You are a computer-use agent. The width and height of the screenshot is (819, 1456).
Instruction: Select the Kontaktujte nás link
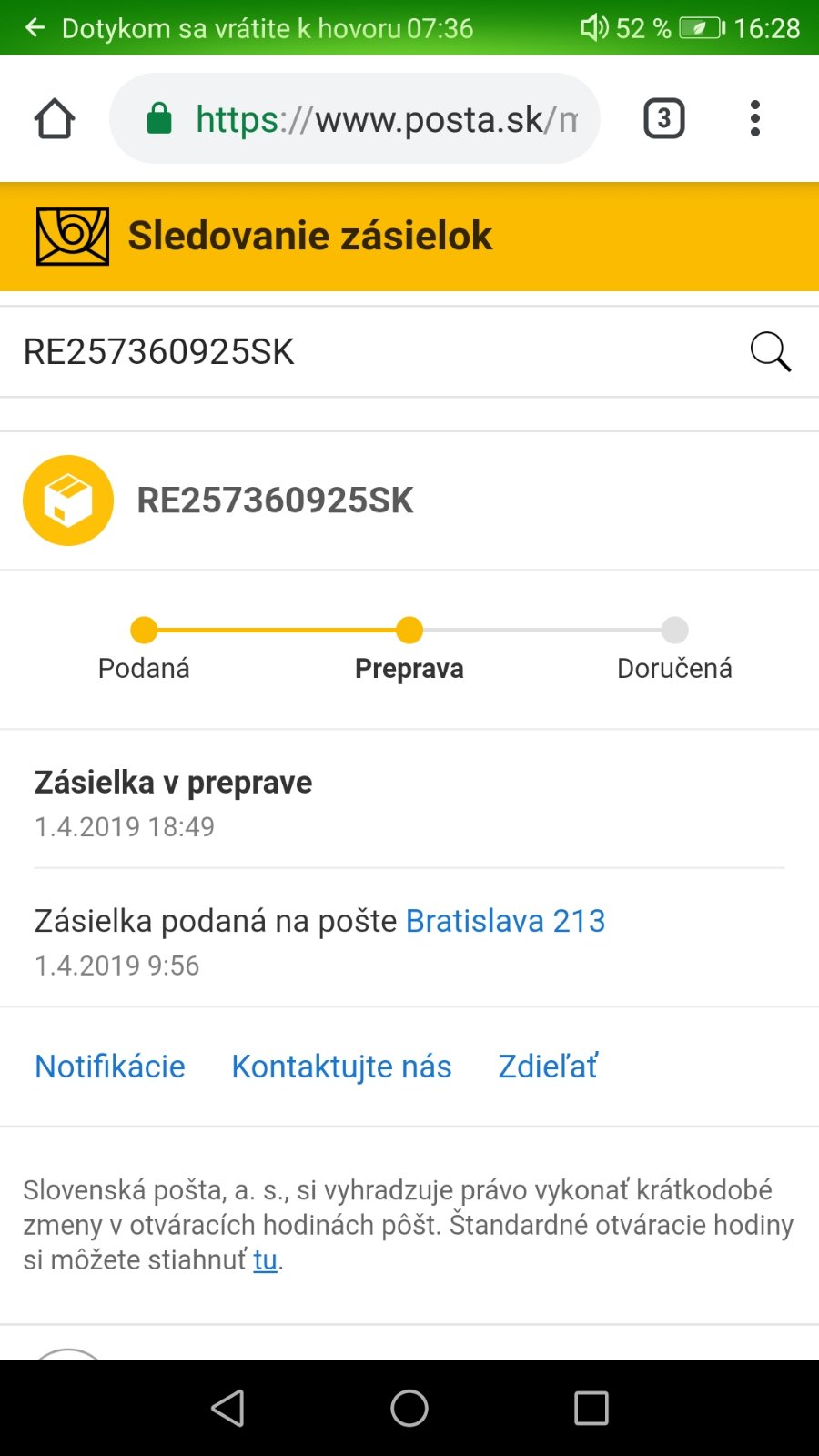click(x=341, y=1067)
